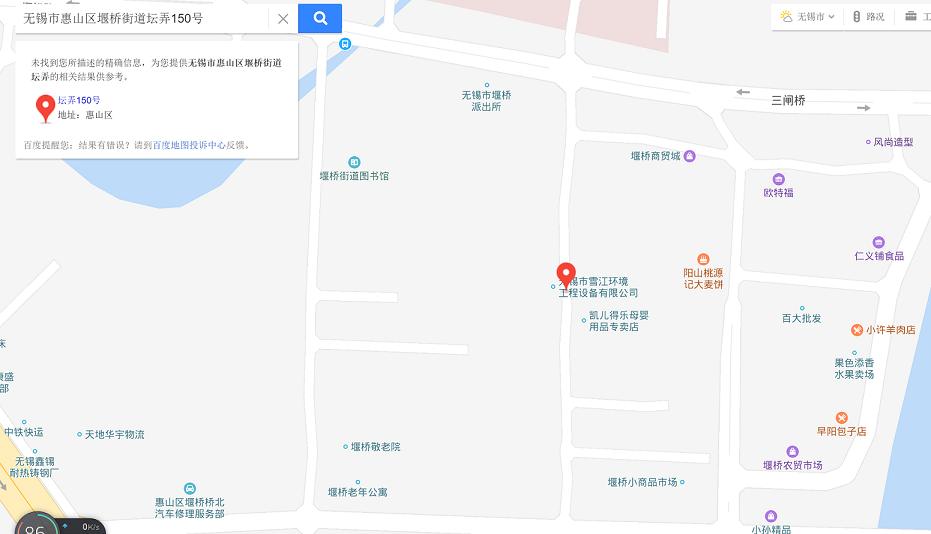This screenshot has height=534, width=931.
Task: Tap the bus stop icon near the search bar
Action: (345, 43)
